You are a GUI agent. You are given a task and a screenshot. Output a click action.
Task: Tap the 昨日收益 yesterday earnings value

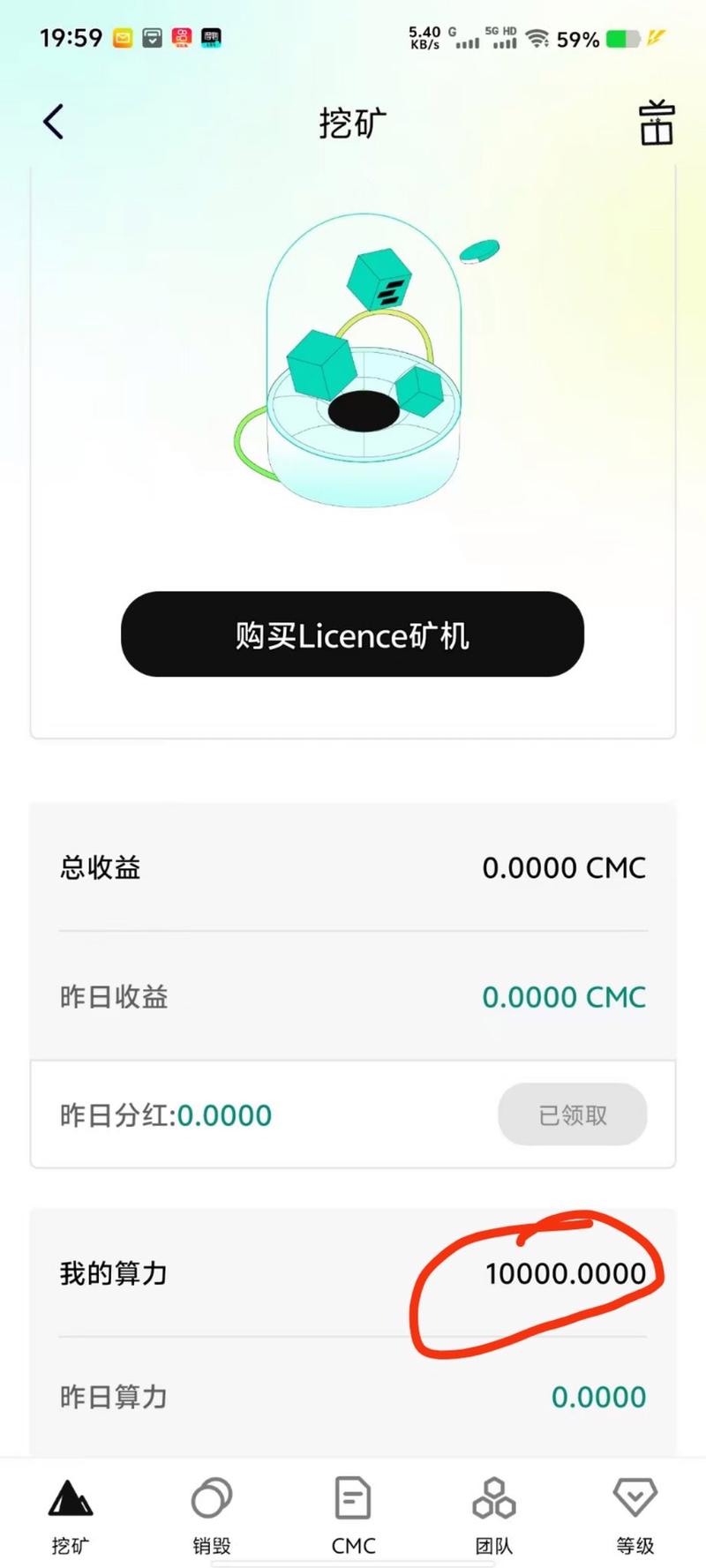563,997
